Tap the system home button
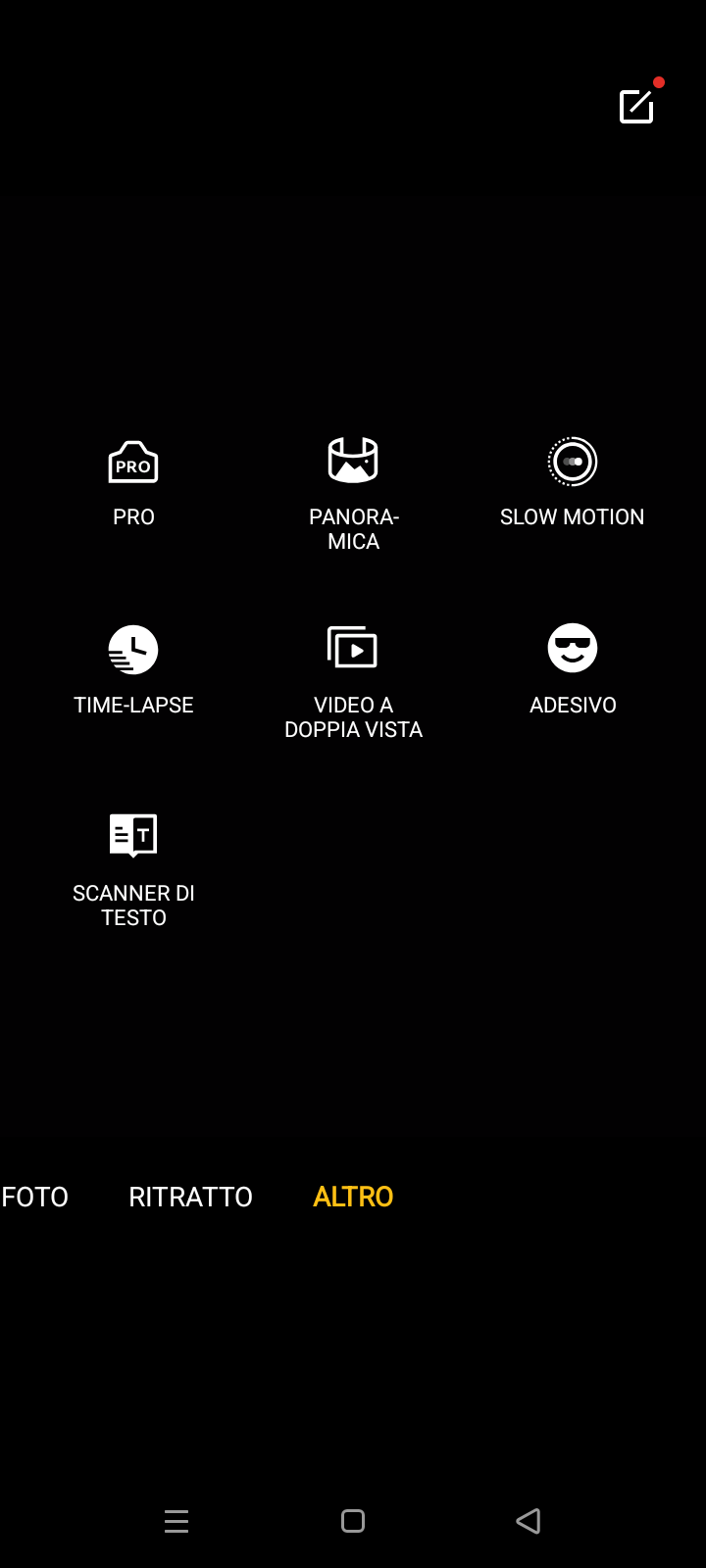Screen dimensions: 706x1568 pyautogui.click(x=353, y=1521)
